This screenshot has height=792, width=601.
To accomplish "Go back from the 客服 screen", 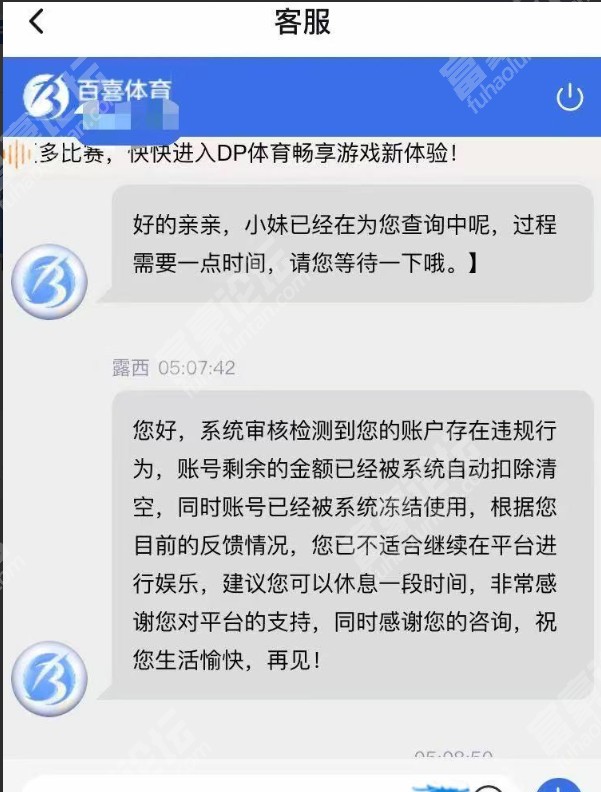I will 36,22.
